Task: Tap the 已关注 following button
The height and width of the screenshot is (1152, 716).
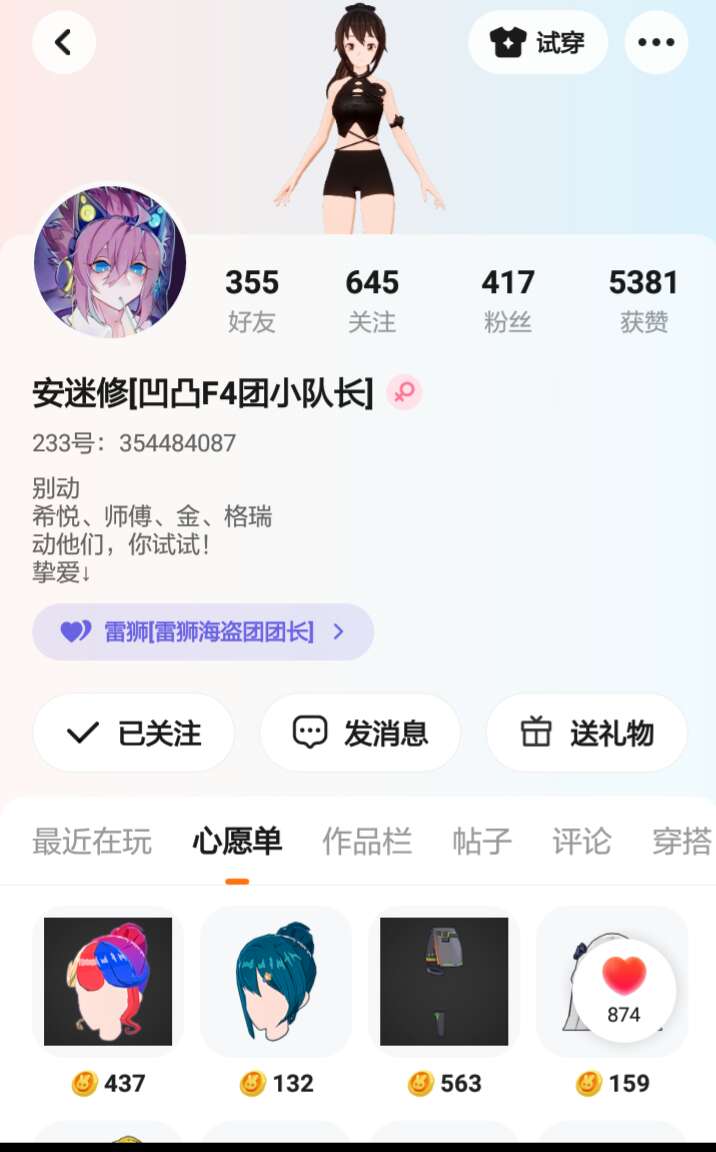Action: click(x=134, y=733)
